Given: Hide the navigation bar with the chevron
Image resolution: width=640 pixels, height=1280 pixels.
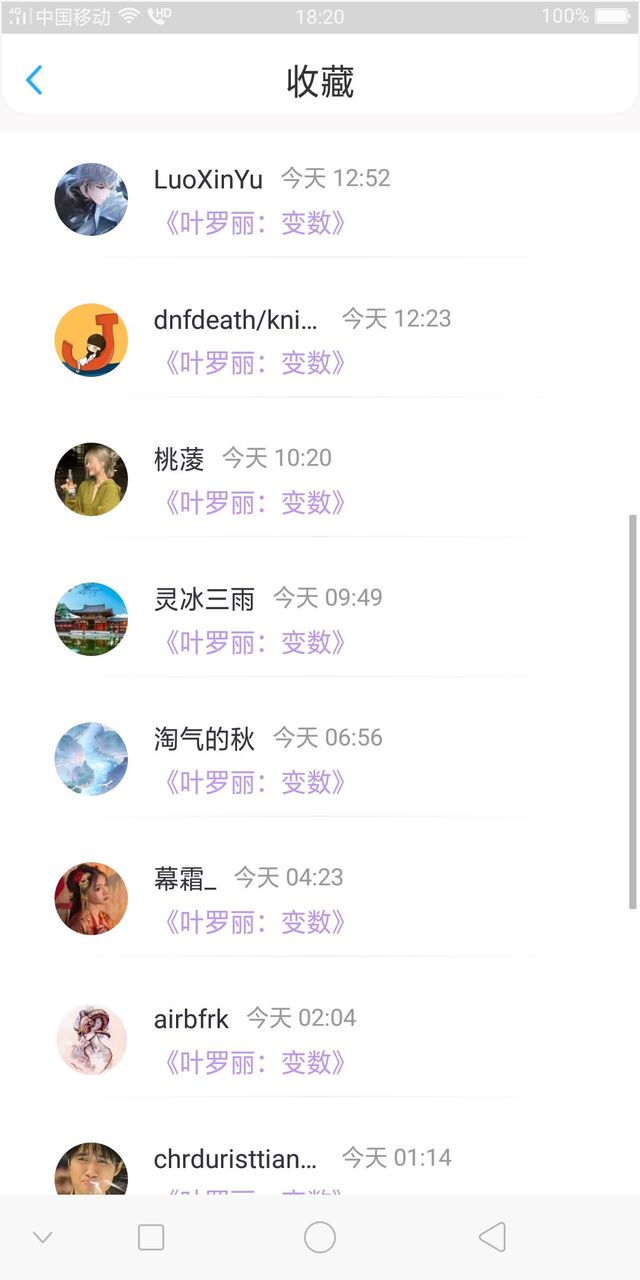Looking at the screenshot, I should (42, 1238).
